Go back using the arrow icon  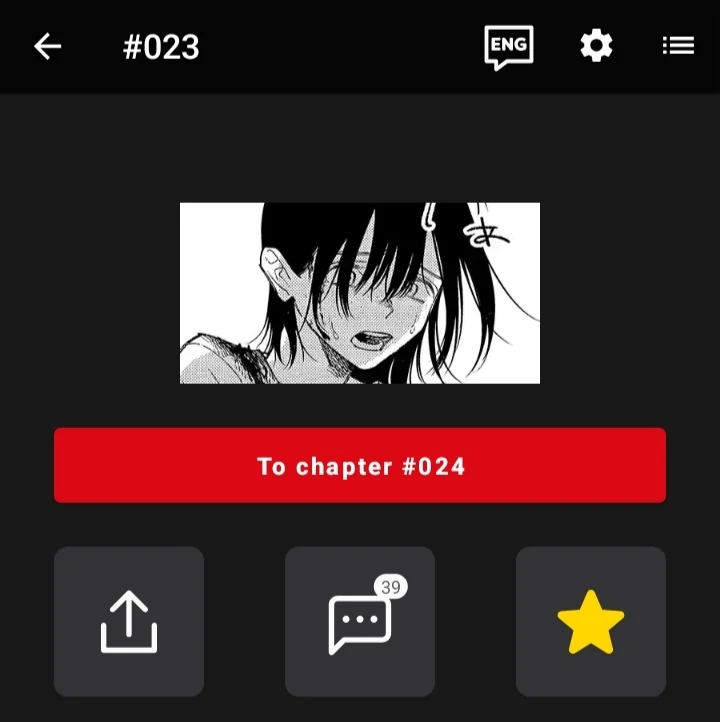pos(47,47)
